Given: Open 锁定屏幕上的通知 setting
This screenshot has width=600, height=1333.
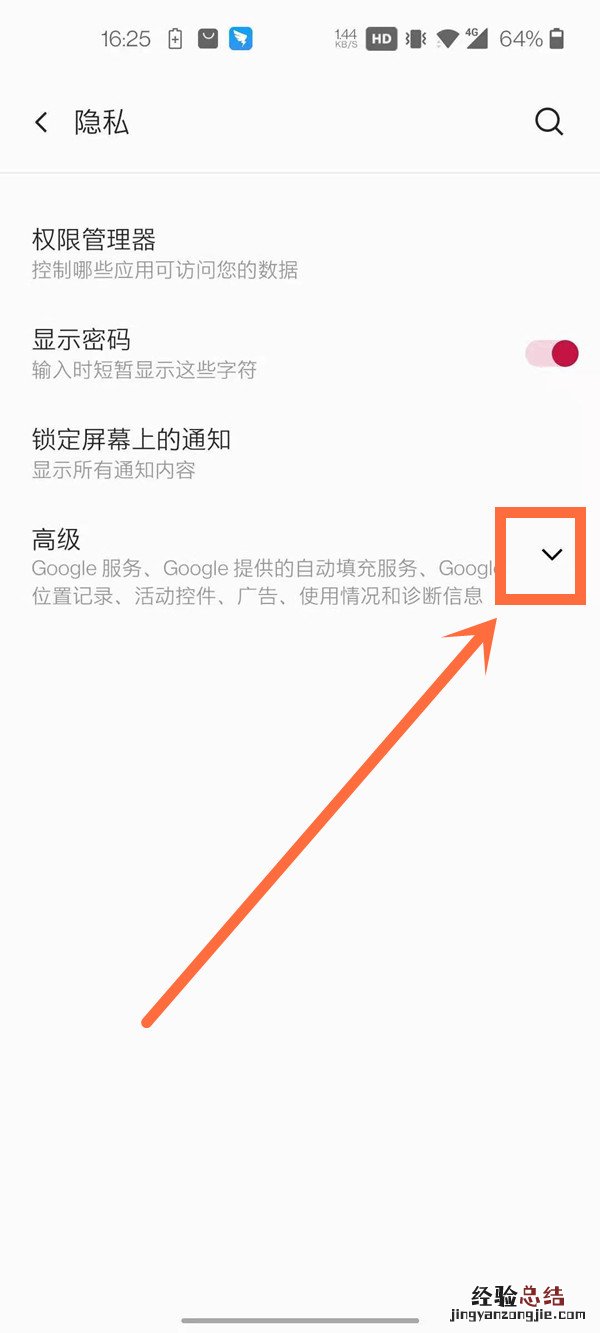Looking at the screenshot, I should click(x=132, y=453).
